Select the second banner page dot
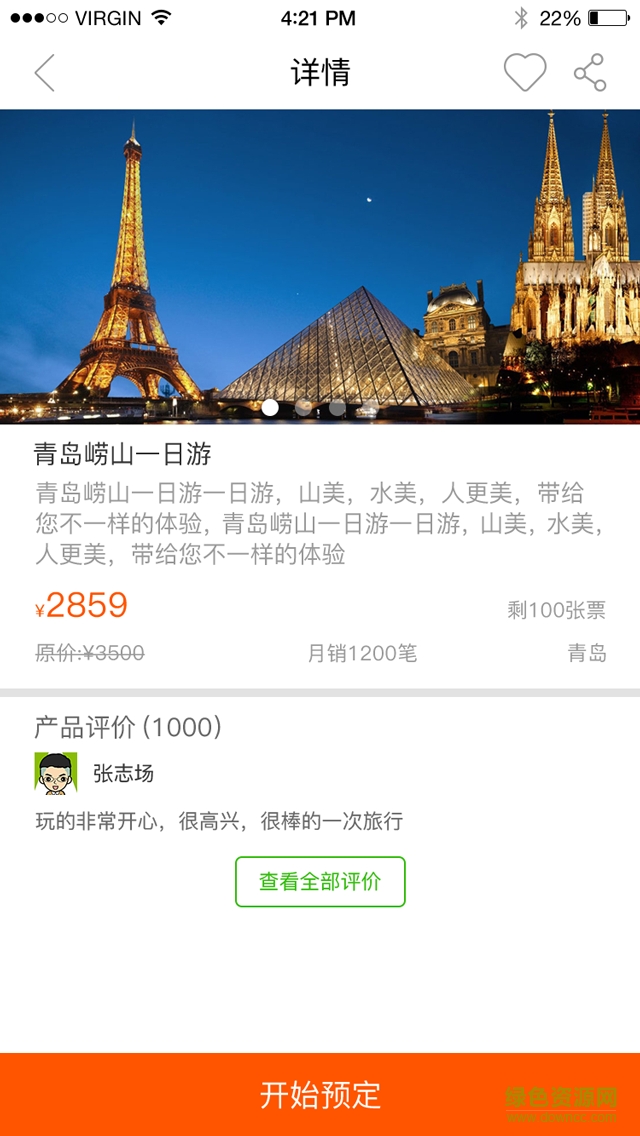The image size is (640, 1136). click(x=304, y=407)
